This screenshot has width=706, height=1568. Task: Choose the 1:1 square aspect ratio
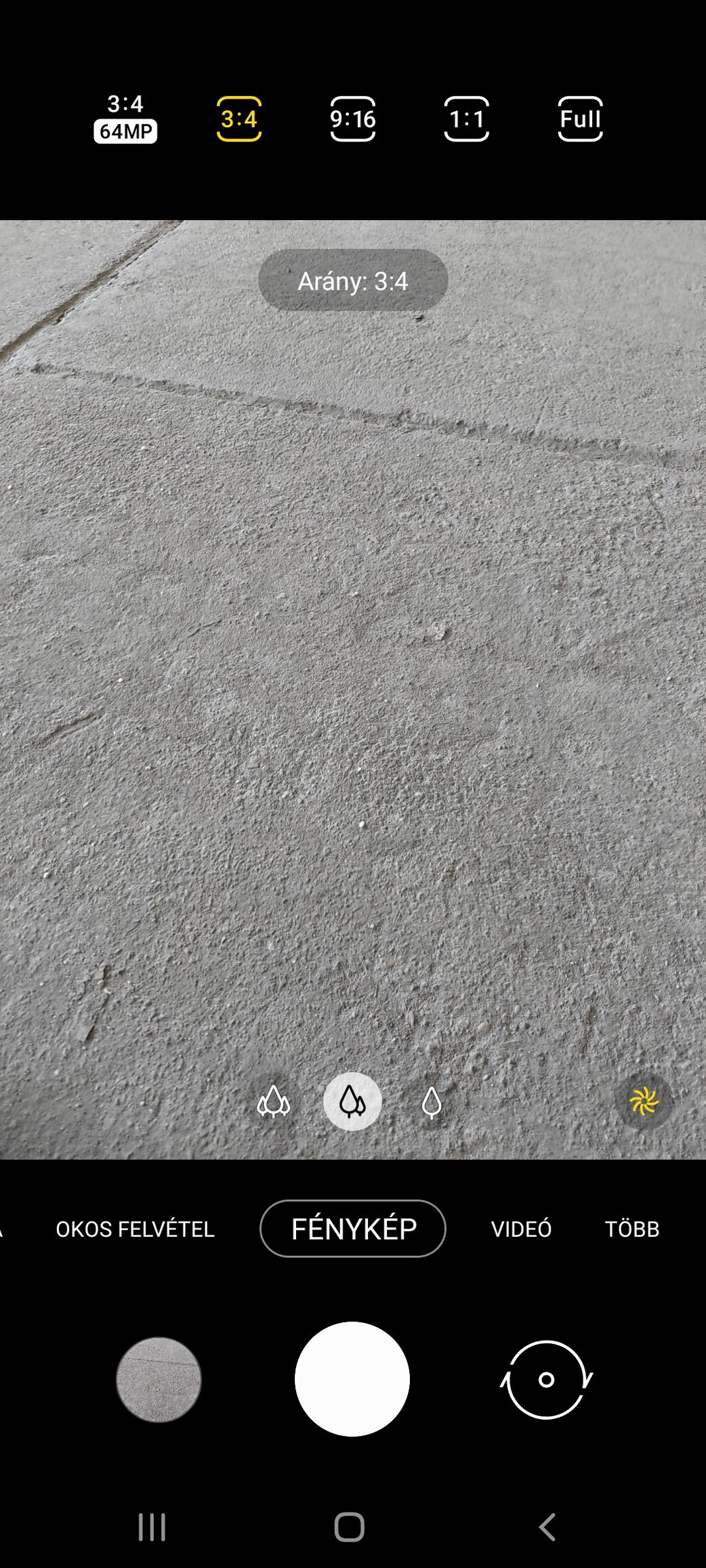(467, 119)
